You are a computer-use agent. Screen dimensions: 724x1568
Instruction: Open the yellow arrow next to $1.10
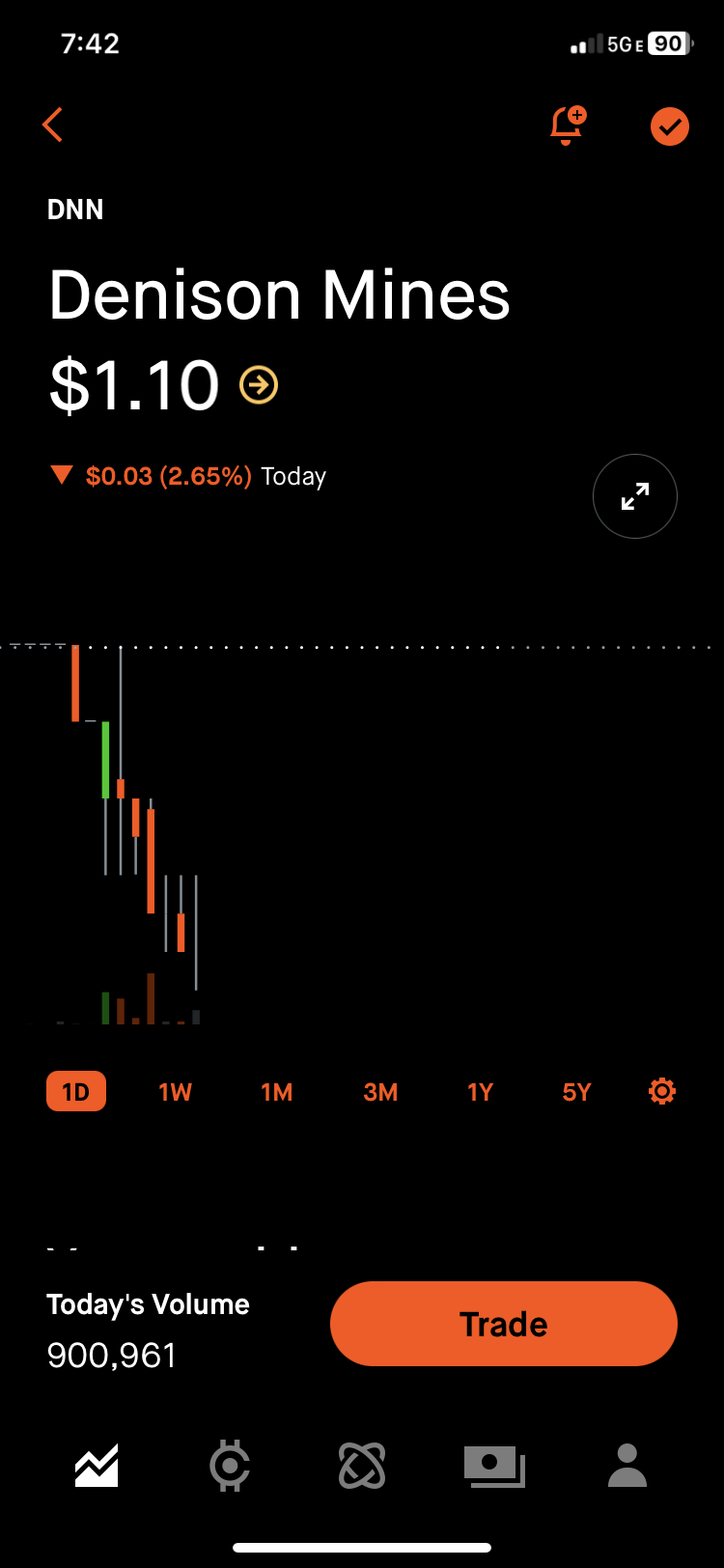259,385
